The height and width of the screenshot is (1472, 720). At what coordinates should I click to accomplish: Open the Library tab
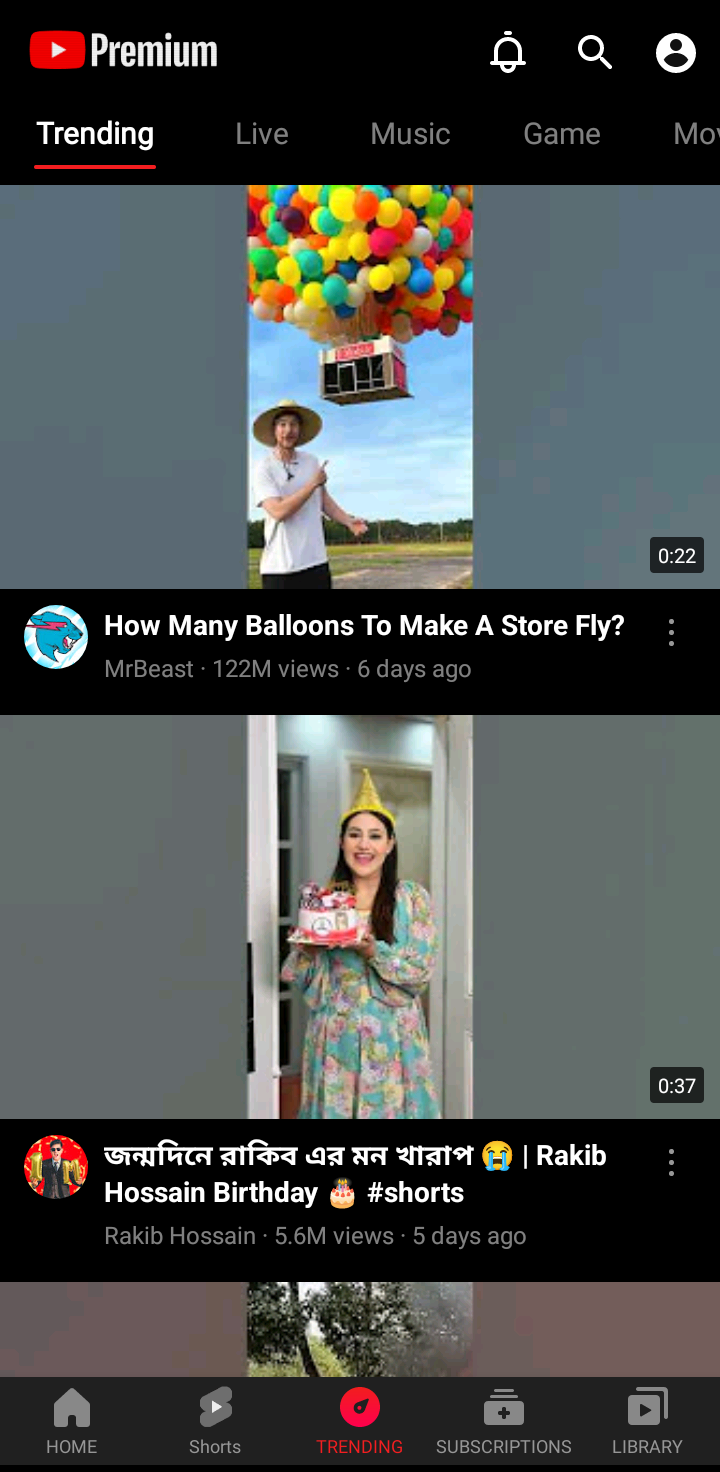647,1421
